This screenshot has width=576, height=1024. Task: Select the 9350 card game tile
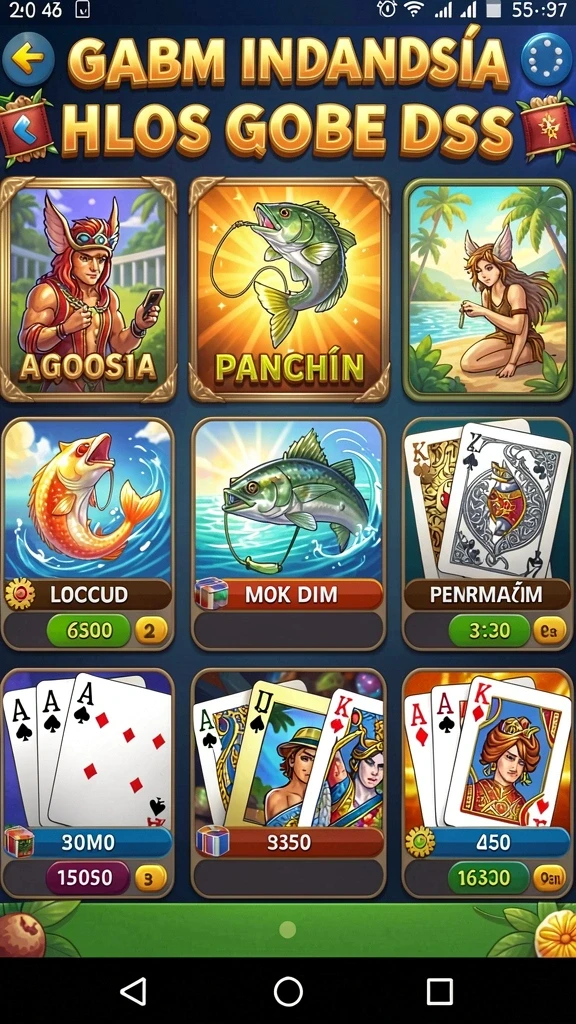289,783
